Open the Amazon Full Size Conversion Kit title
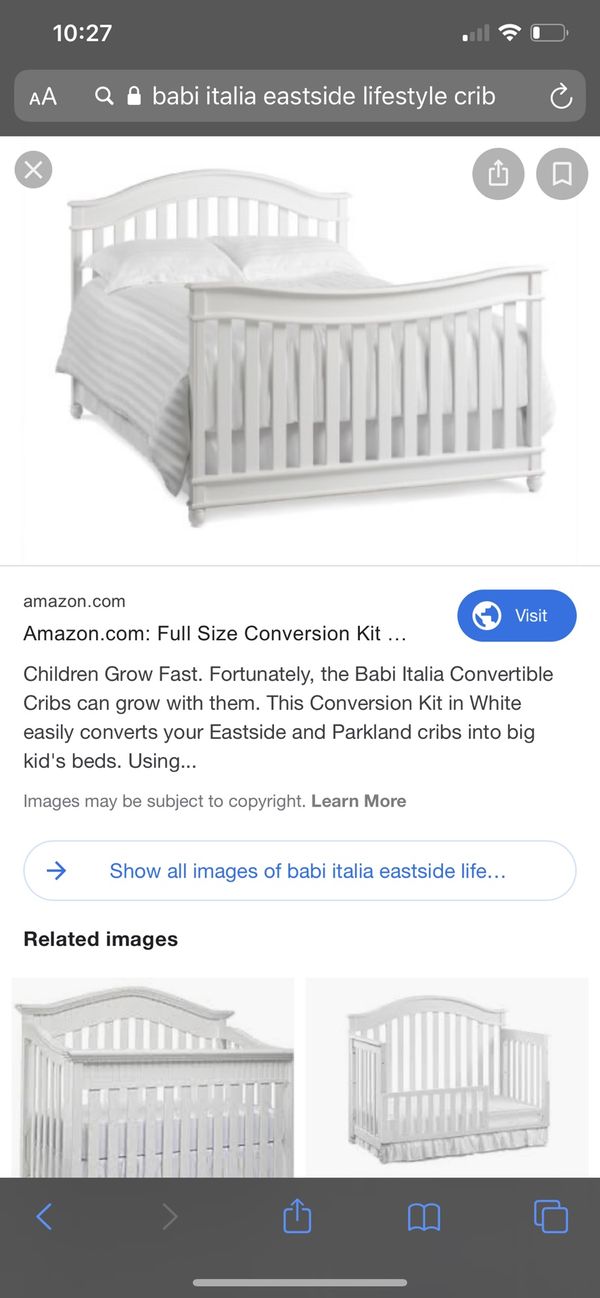 pyautogui.click(x=215, y=633)
